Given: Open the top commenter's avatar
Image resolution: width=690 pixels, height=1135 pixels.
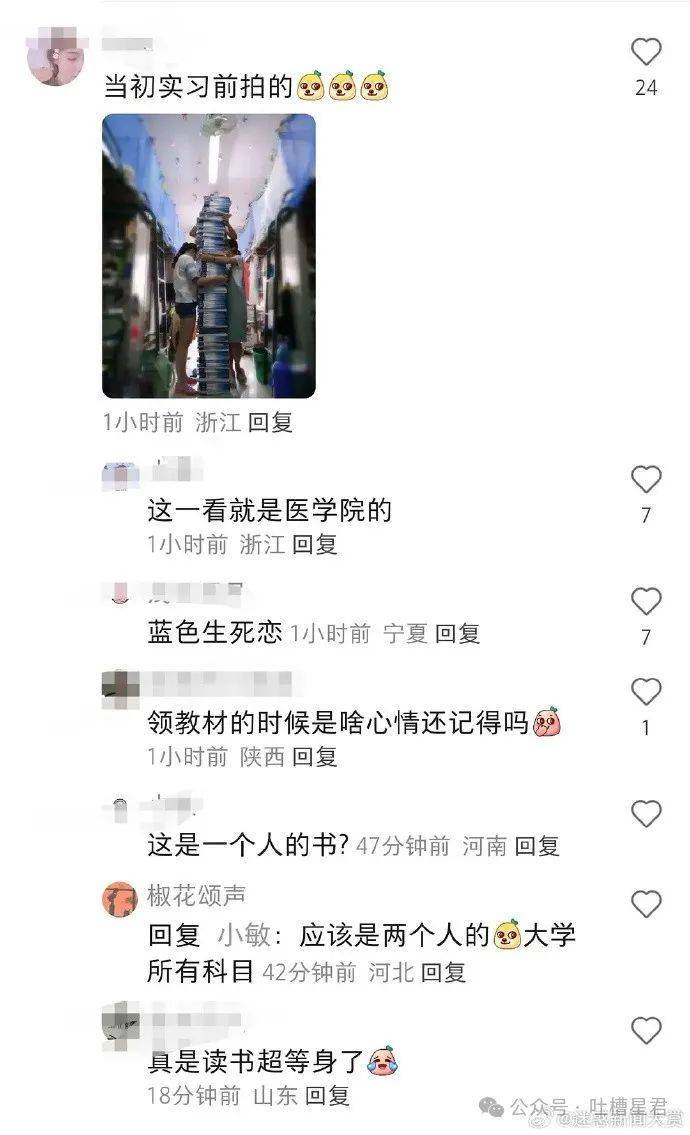Looking at the screenshot, I should (x=56, y=56).
